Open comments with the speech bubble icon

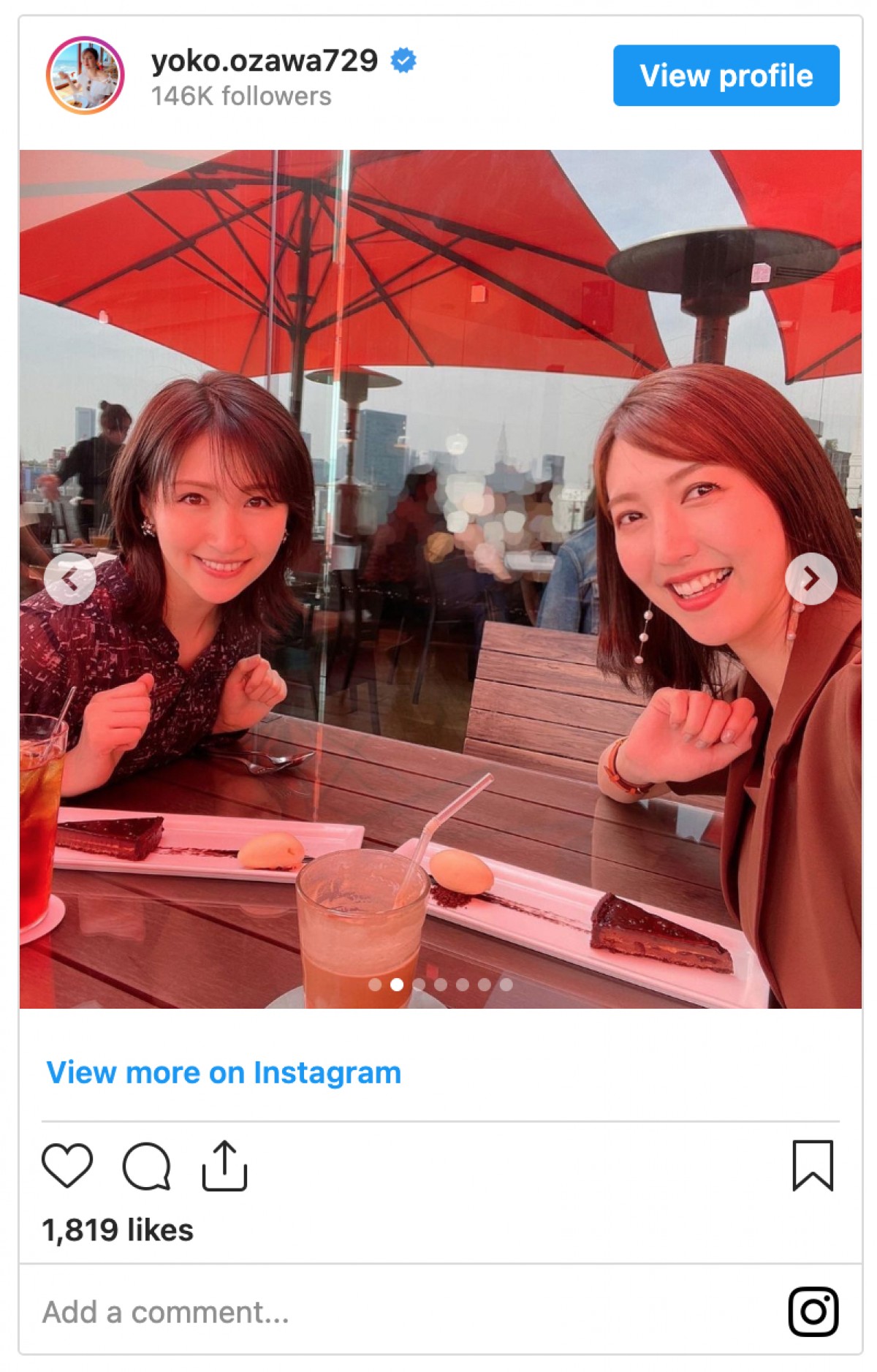[147, 1165]
